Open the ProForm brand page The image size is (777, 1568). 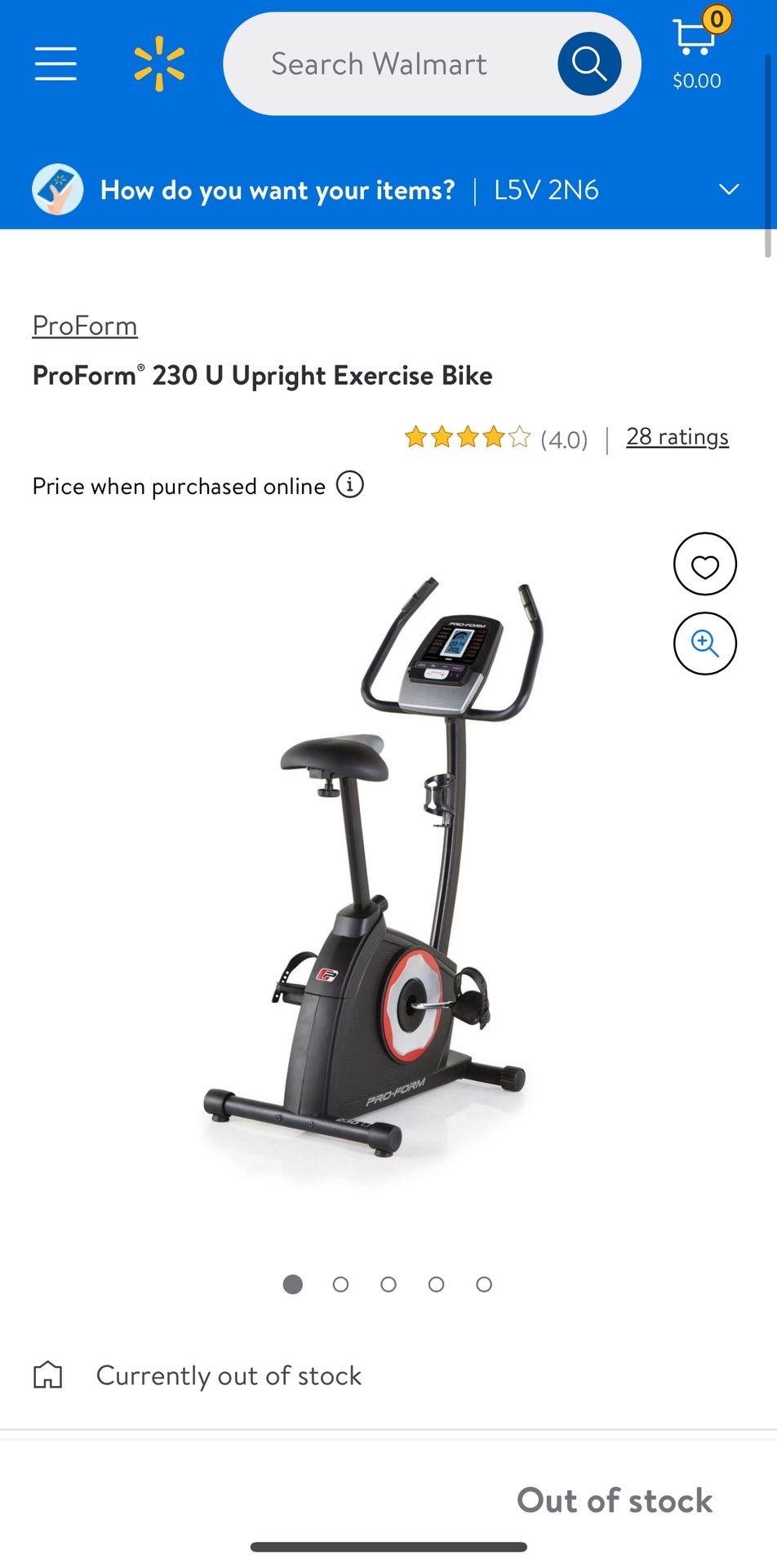pyautogui.click(x=85, y=325)
